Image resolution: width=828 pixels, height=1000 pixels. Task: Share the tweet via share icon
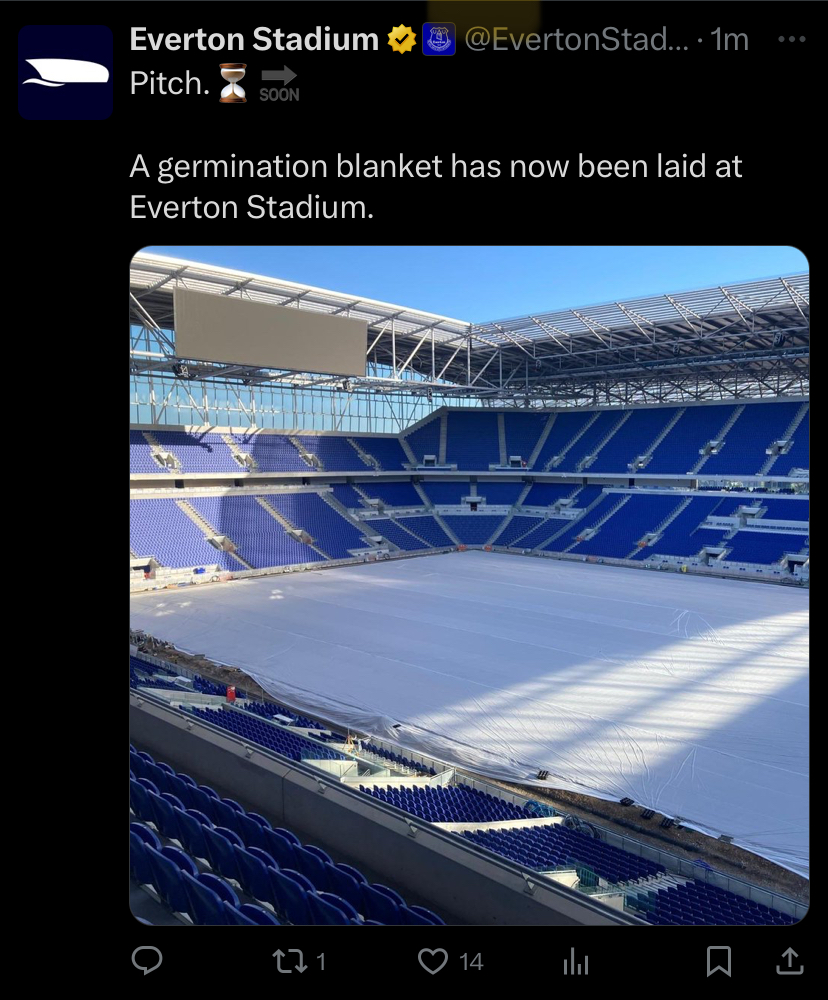point(789,961)
